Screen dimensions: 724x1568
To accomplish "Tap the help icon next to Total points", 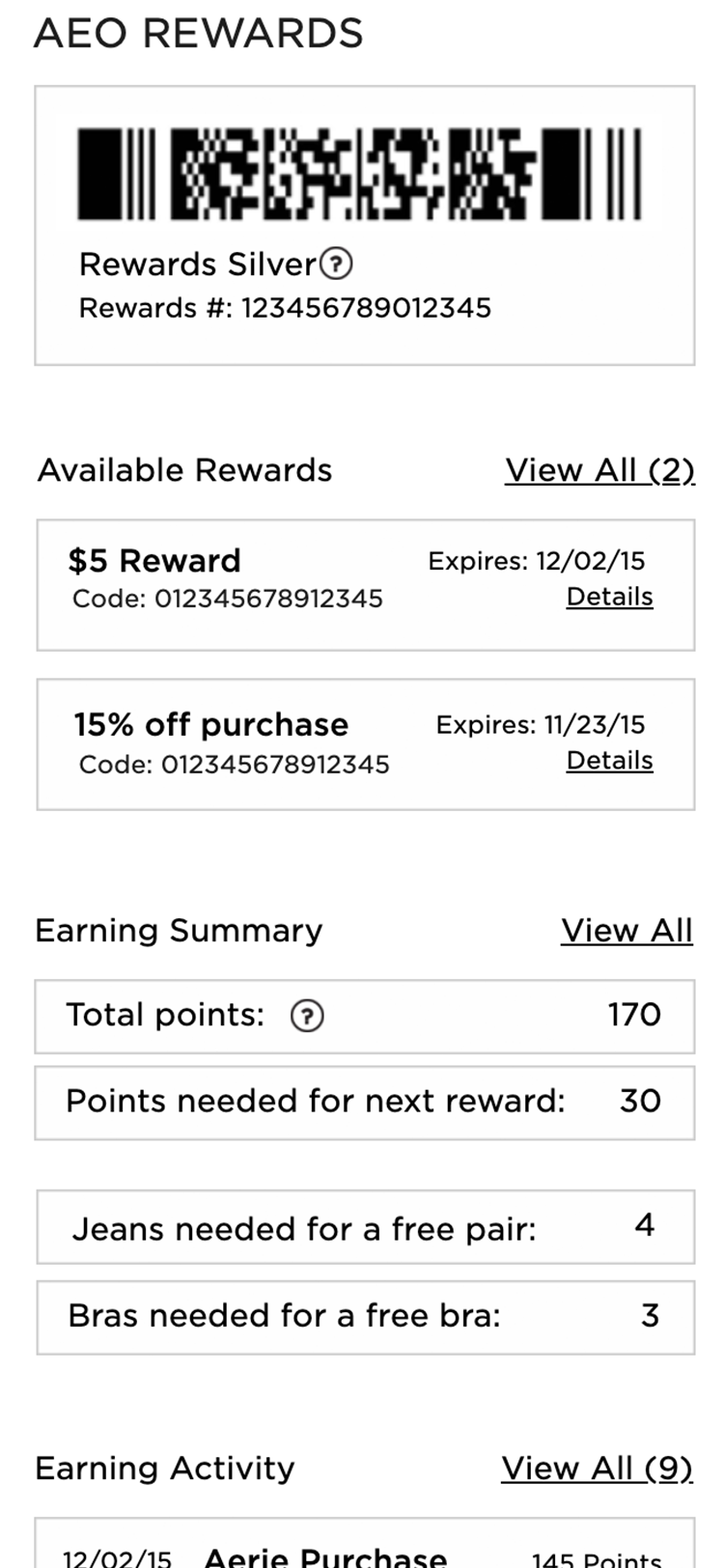I will (308, 1016).
